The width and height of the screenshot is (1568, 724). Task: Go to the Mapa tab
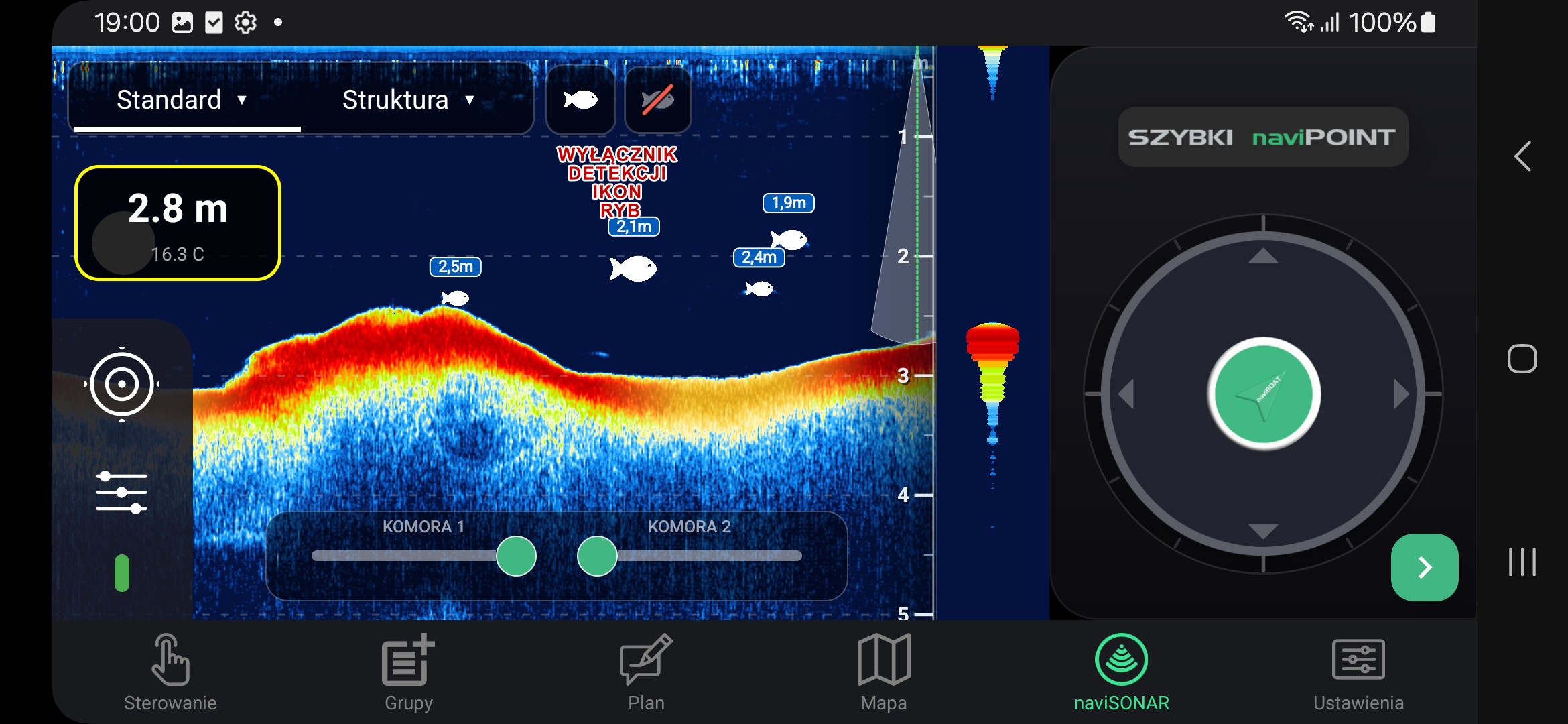tap(884, 672)
